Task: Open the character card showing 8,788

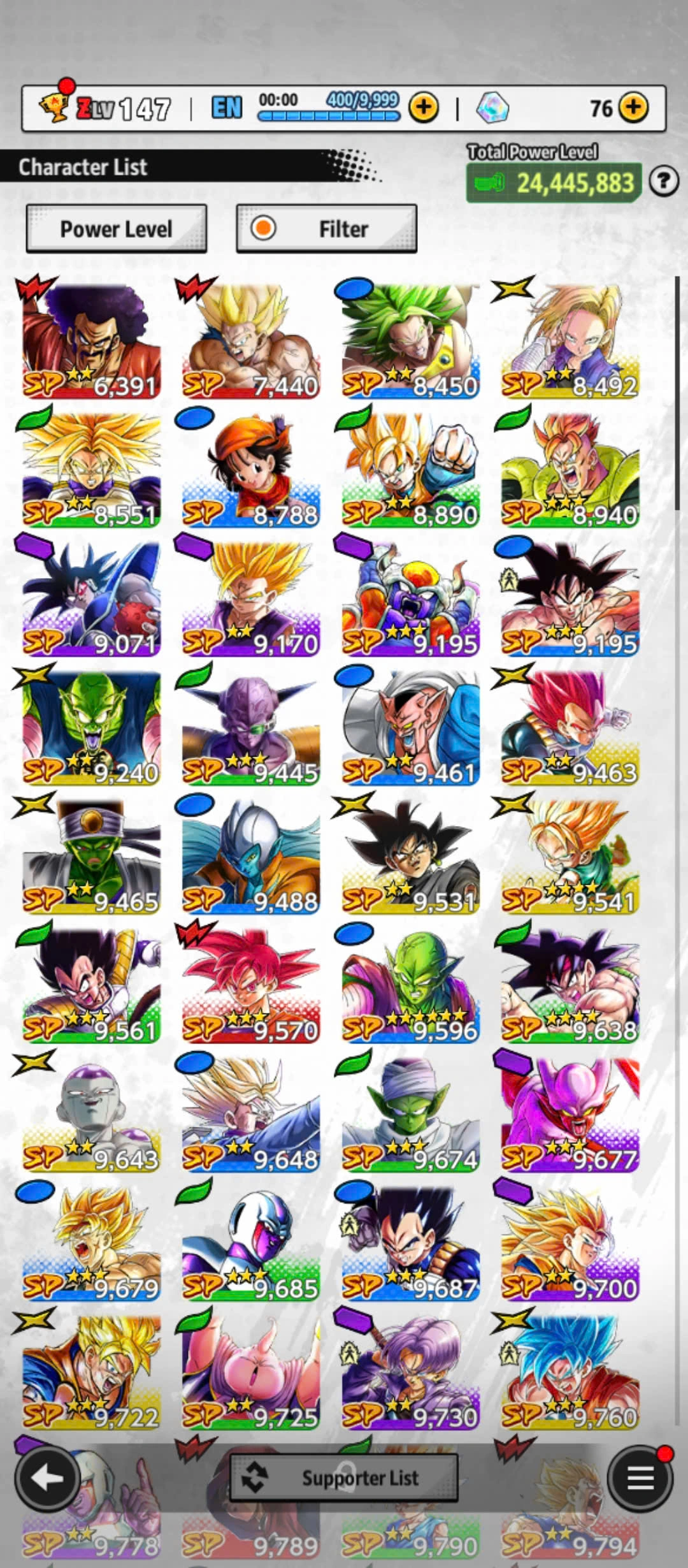Action: (x=250, y=470)
